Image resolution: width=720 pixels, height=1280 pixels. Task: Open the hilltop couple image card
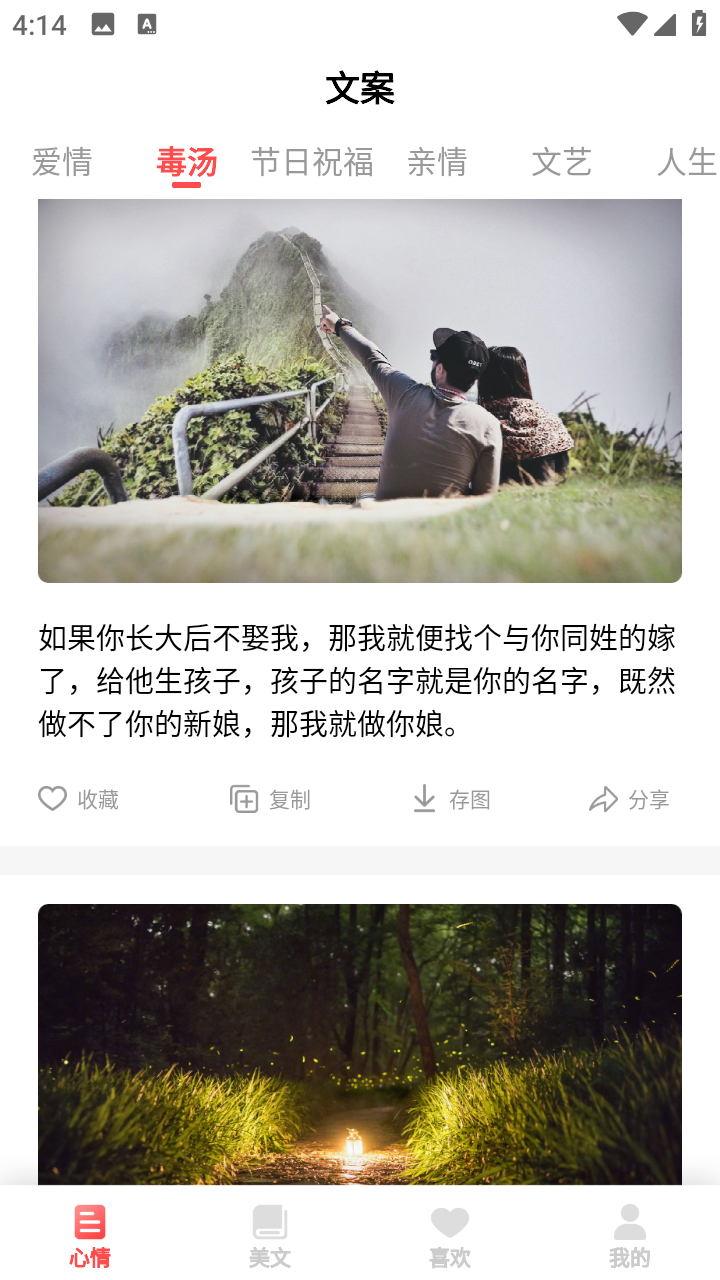pos(360,390)
